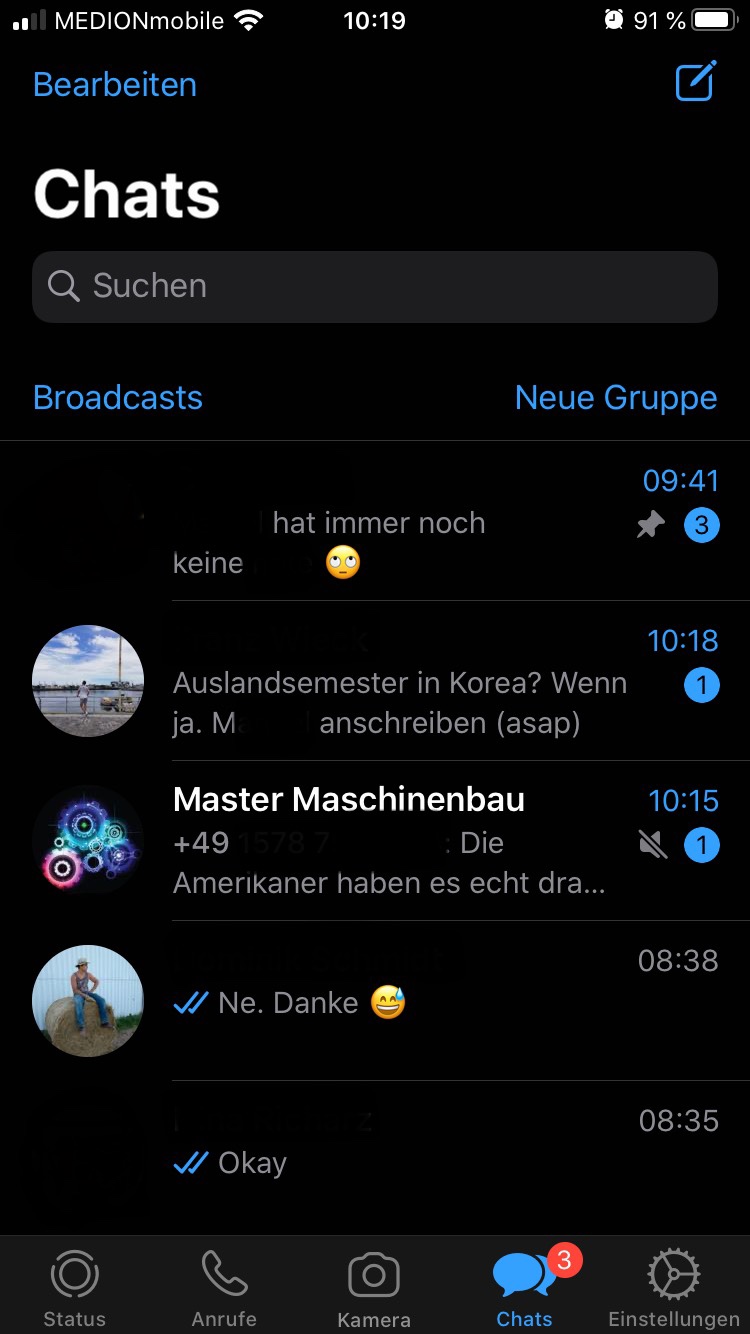The width and height of the screenshot is (750, 1334).
Task: Open the chat about Auslandsemester in Korea
Action: click(x=400, y=682)
